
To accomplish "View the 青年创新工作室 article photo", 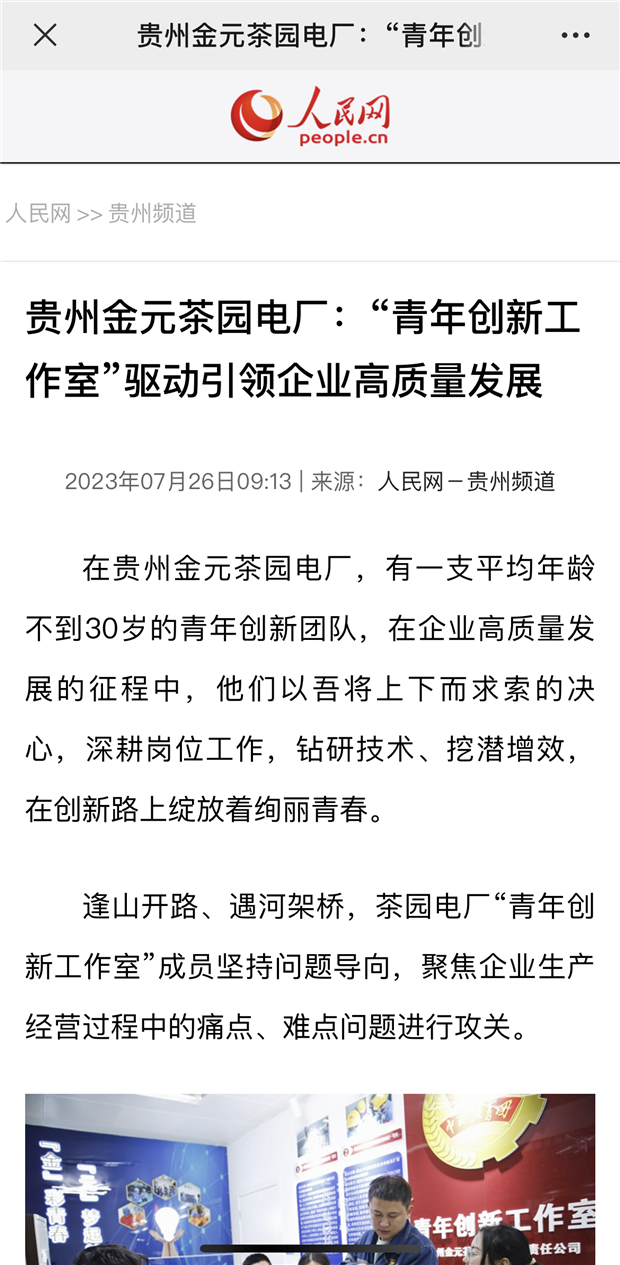I will pos(310,1179).
